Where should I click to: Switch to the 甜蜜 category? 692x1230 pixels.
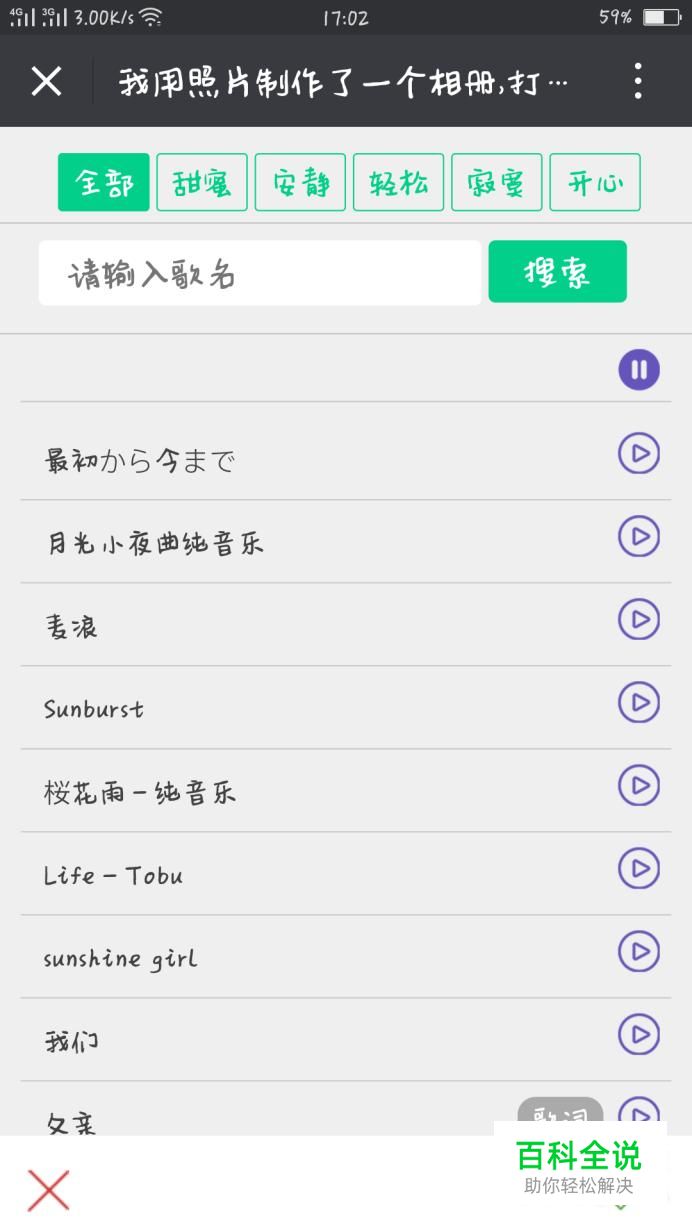tap(201, 182)
